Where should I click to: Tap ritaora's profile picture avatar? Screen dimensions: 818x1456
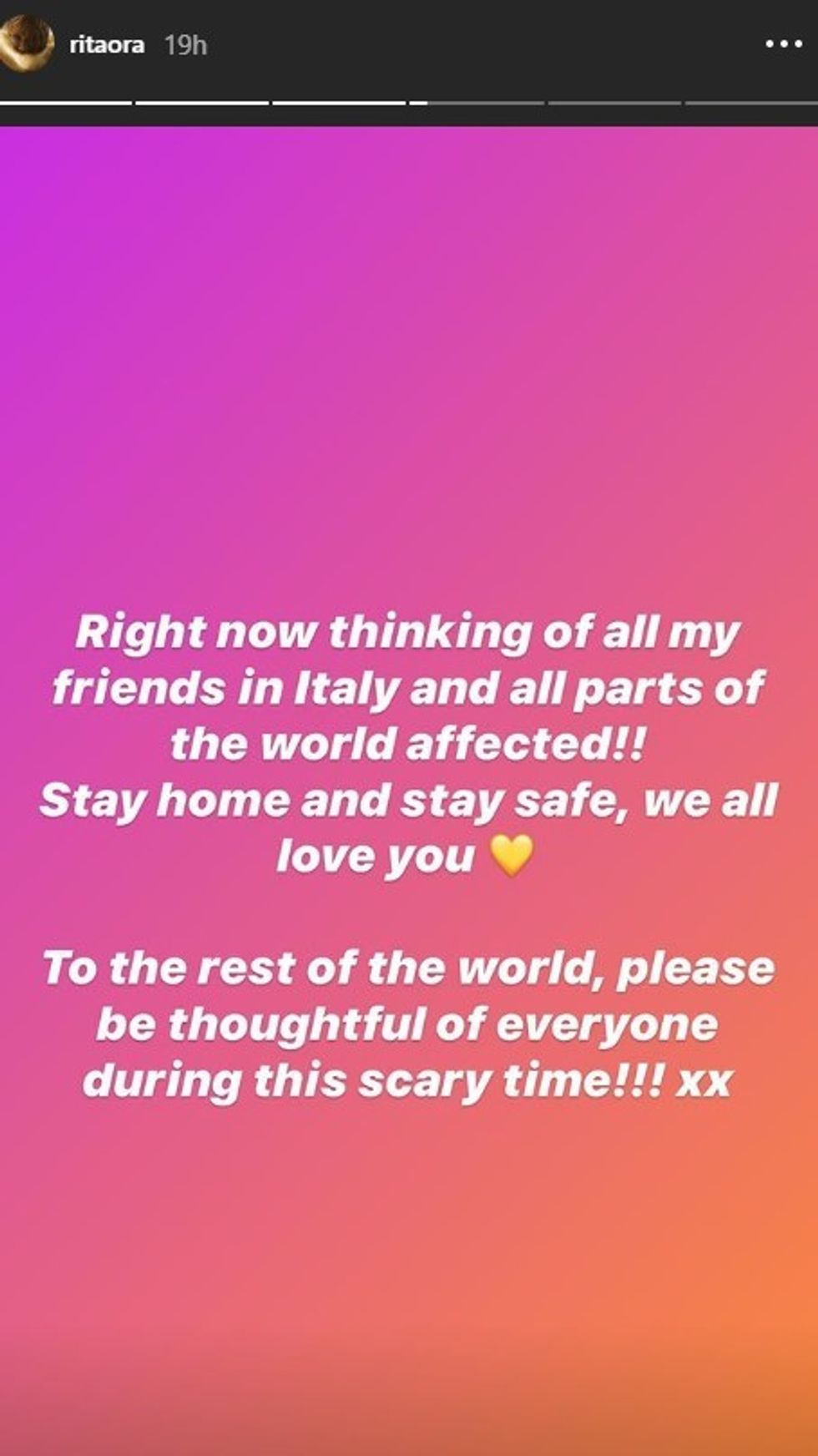point(25,43)
